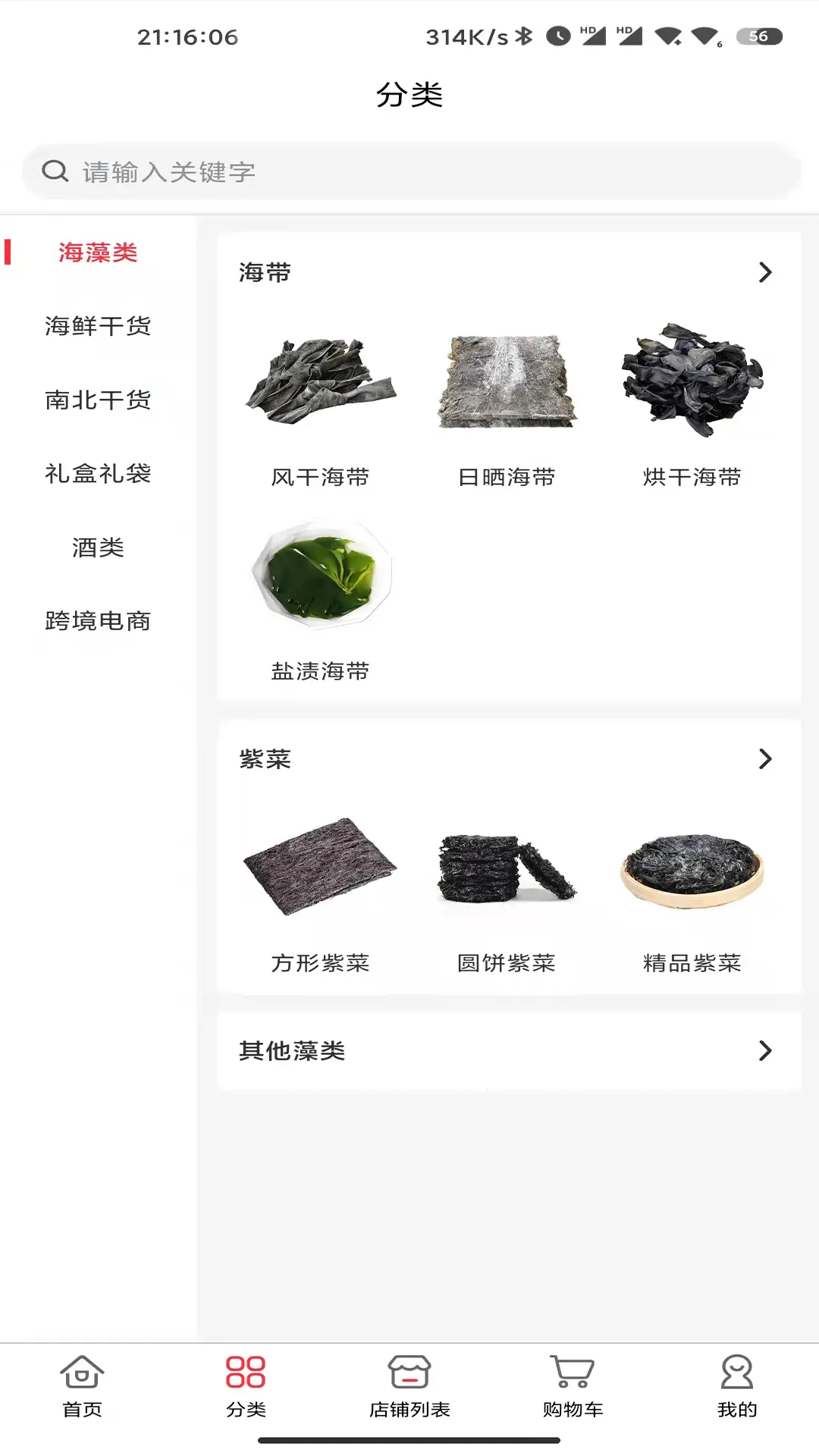Screen dimensions: 819x1456
Task: Open the 礼盒礼袋 category
Action: [98, 474]
